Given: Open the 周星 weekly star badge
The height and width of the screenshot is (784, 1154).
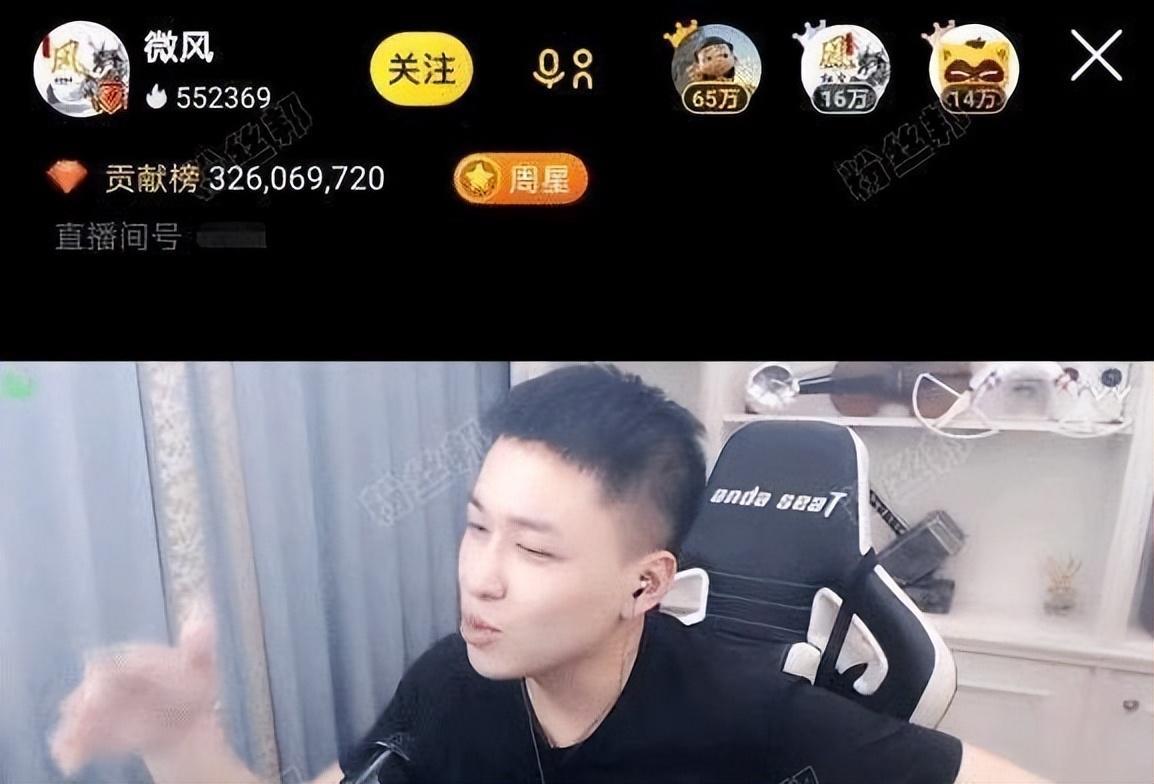Looking at the screenshot, I should click(x=521, y=179).
